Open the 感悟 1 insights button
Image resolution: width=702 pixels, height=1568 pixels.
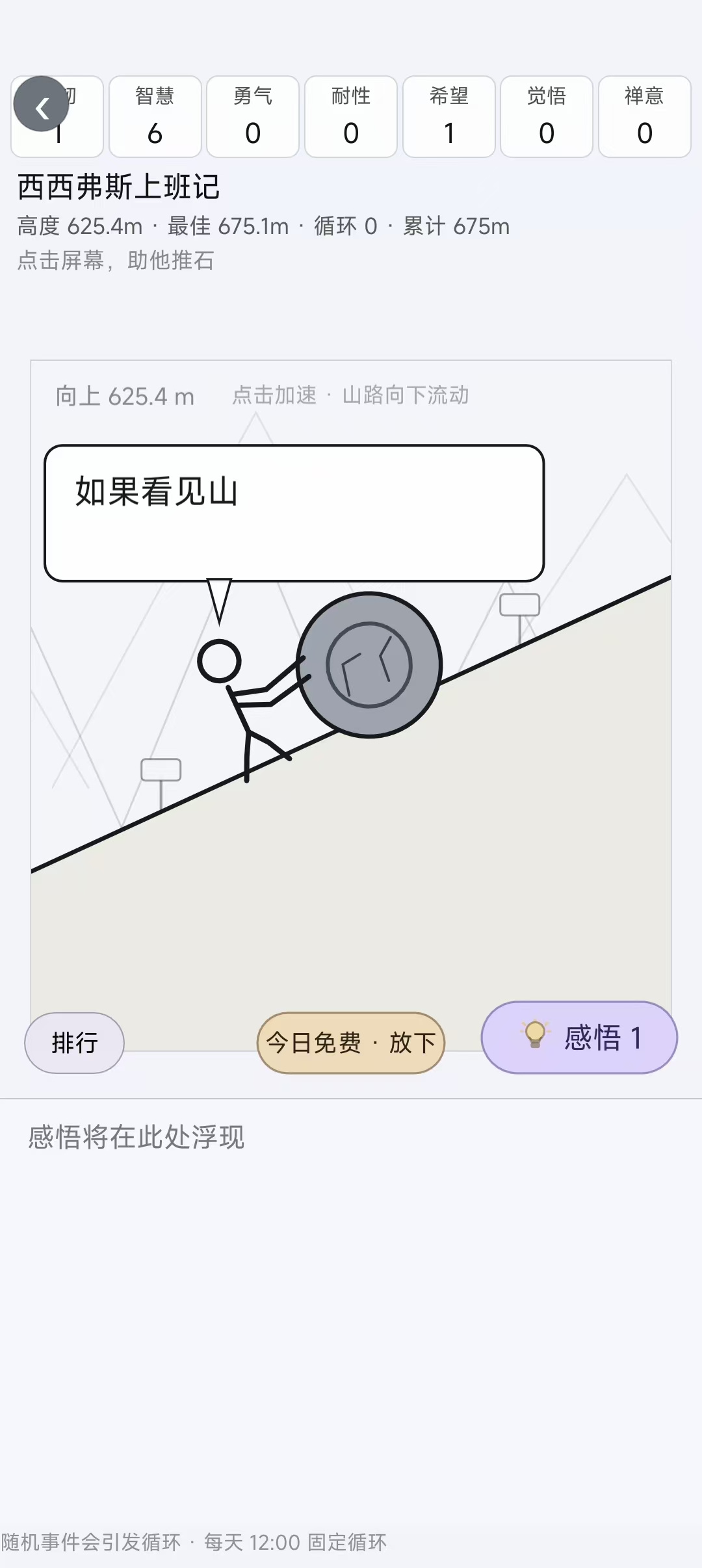click(579, 1038)
